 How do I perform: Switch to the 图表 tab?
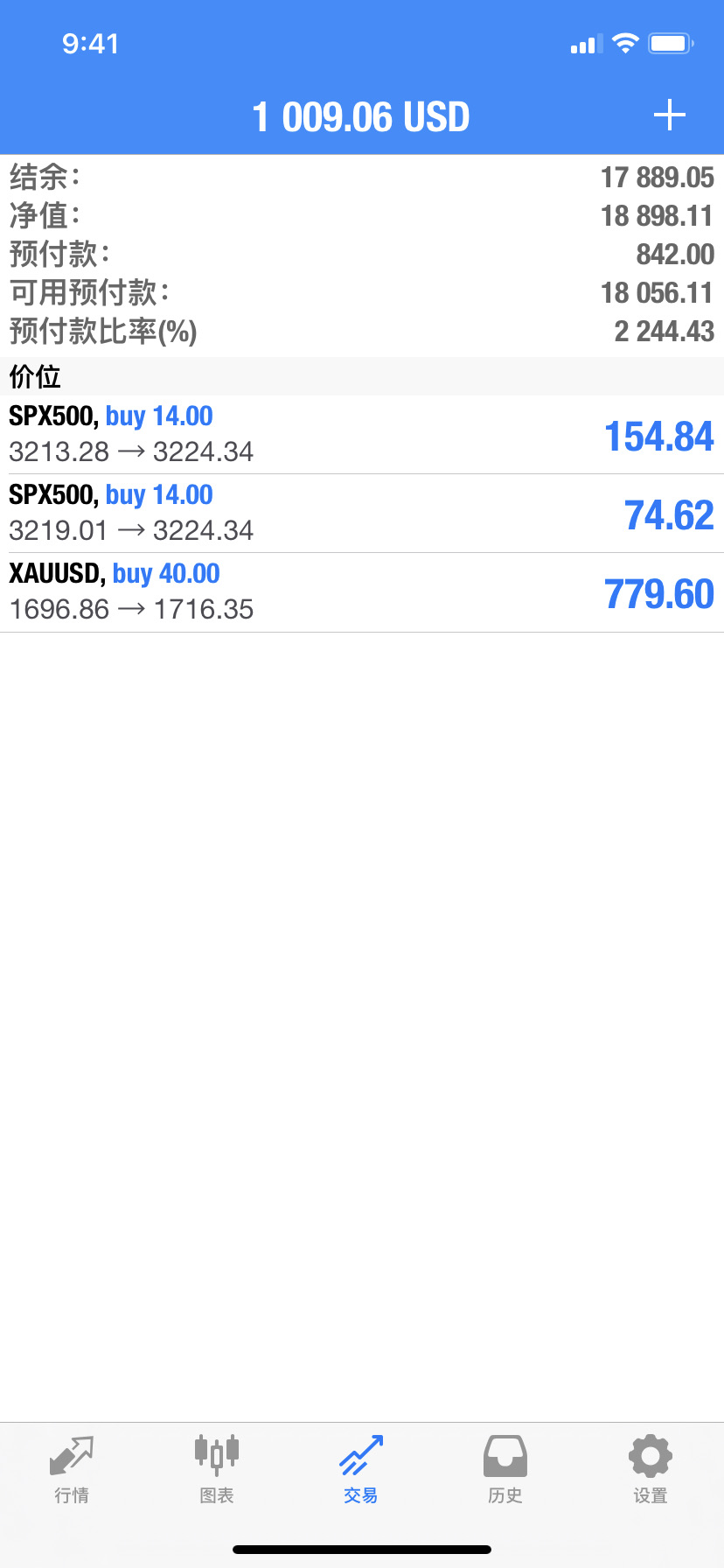tap(217, 1470)
